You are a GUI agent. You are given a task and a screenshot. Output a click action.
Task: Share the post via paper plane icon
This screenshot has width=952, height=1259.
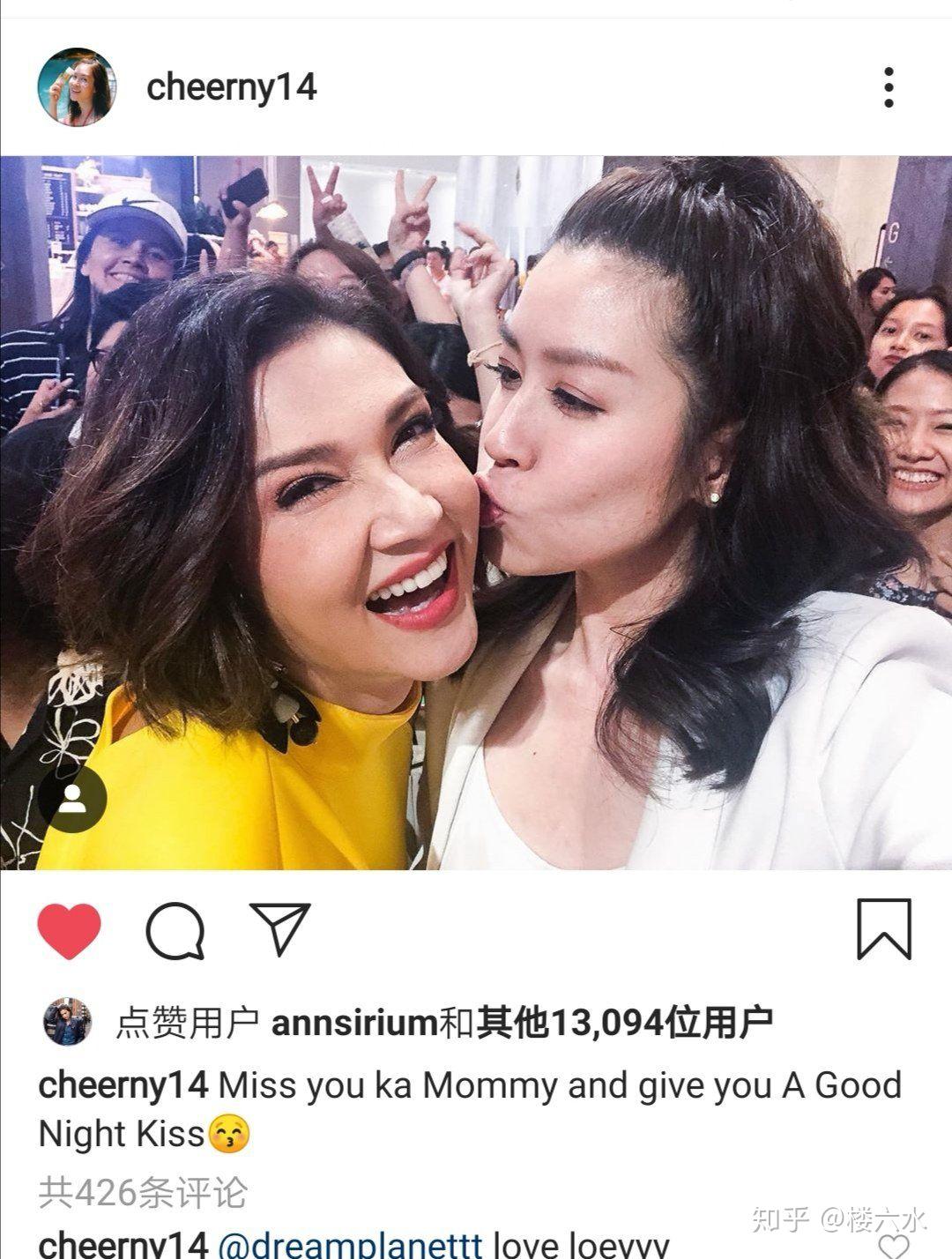click(x=279, y=929)
